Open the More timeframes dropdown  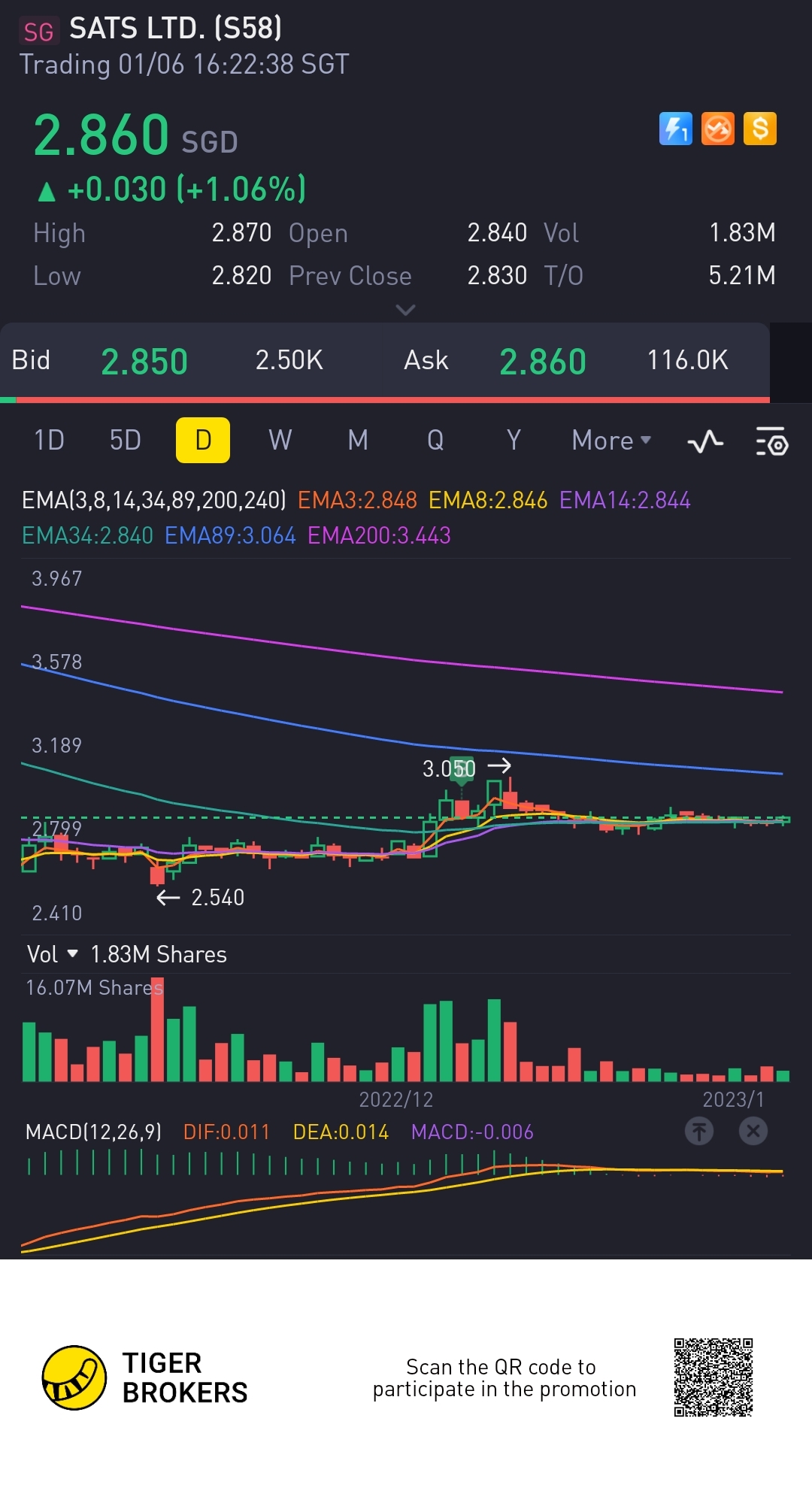click(x=611, y=440)
